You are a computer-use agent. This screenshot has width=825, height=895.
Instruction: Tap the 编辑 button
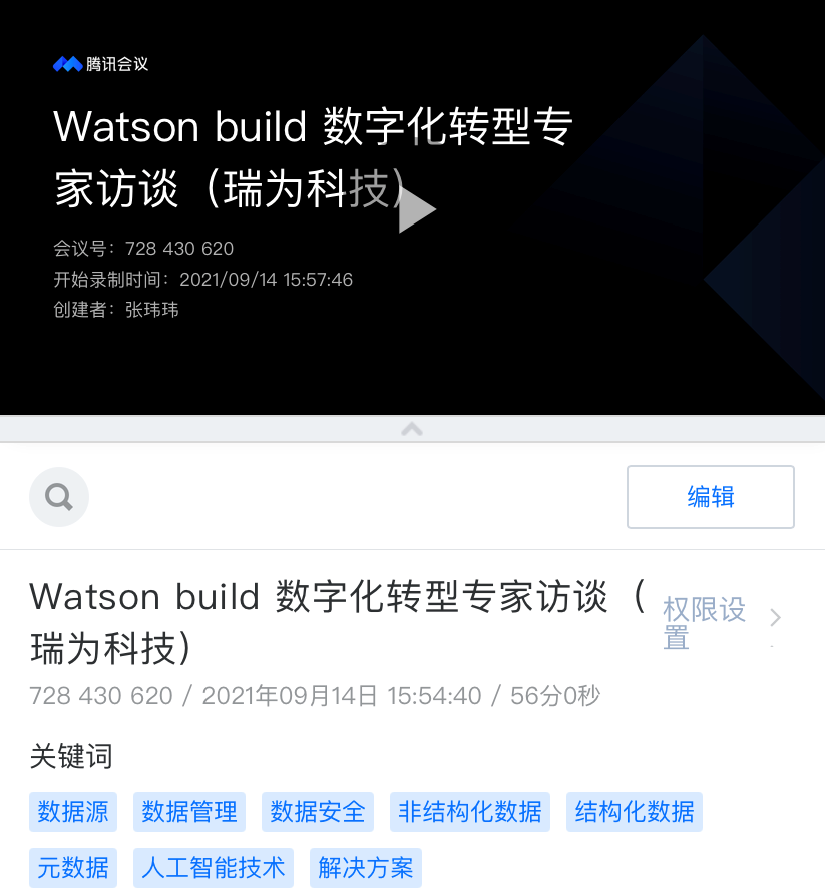coord(711,497)
